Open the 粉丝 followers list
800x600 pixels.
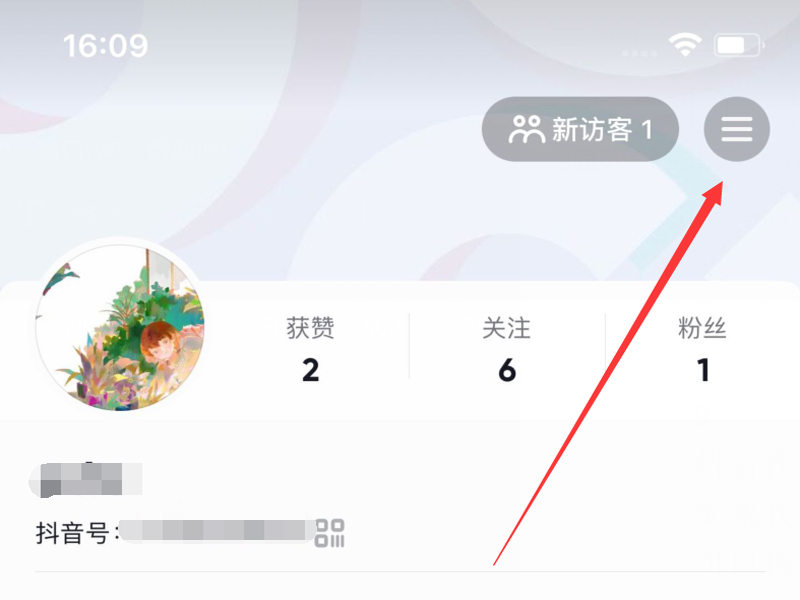702,350
